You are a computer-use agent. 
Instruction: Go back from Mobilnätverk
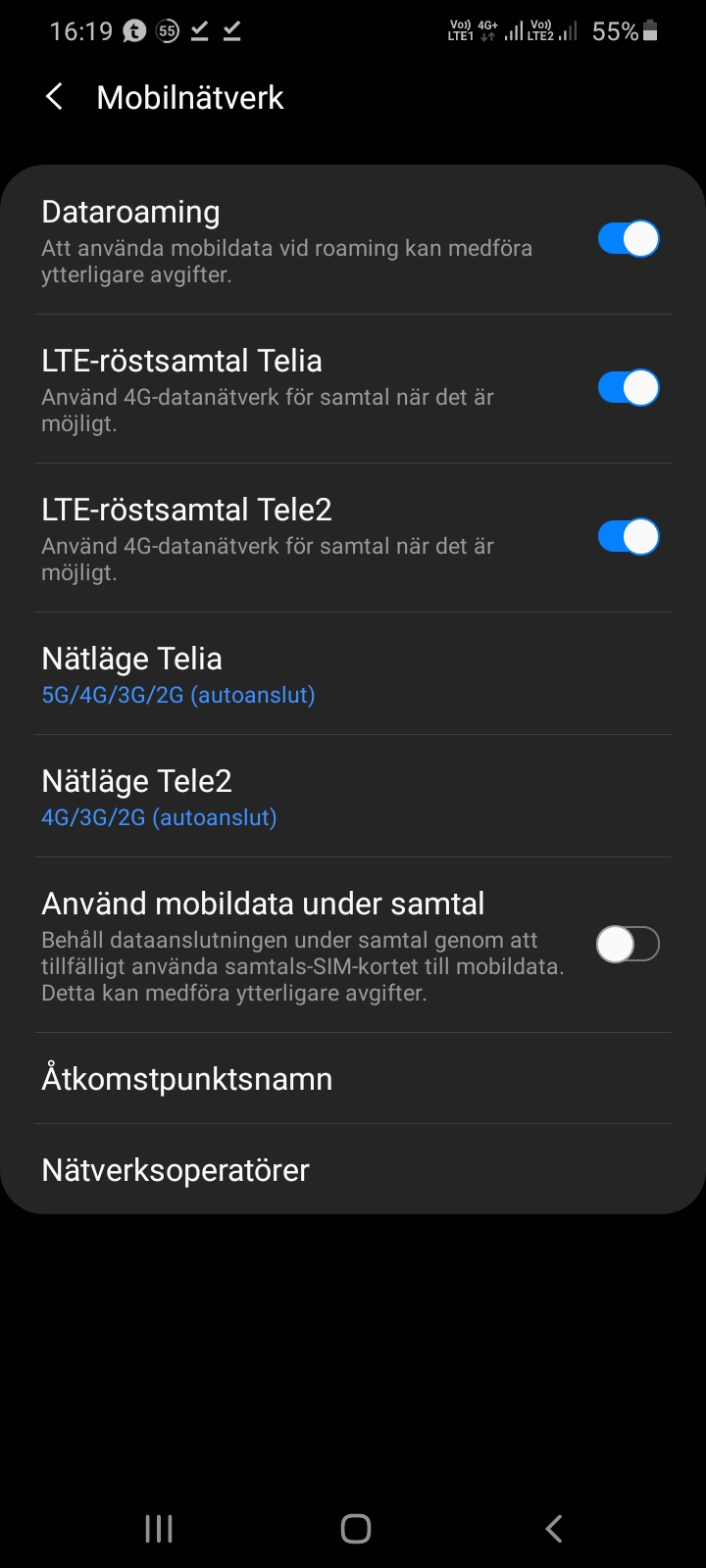(x=55, y=97)
